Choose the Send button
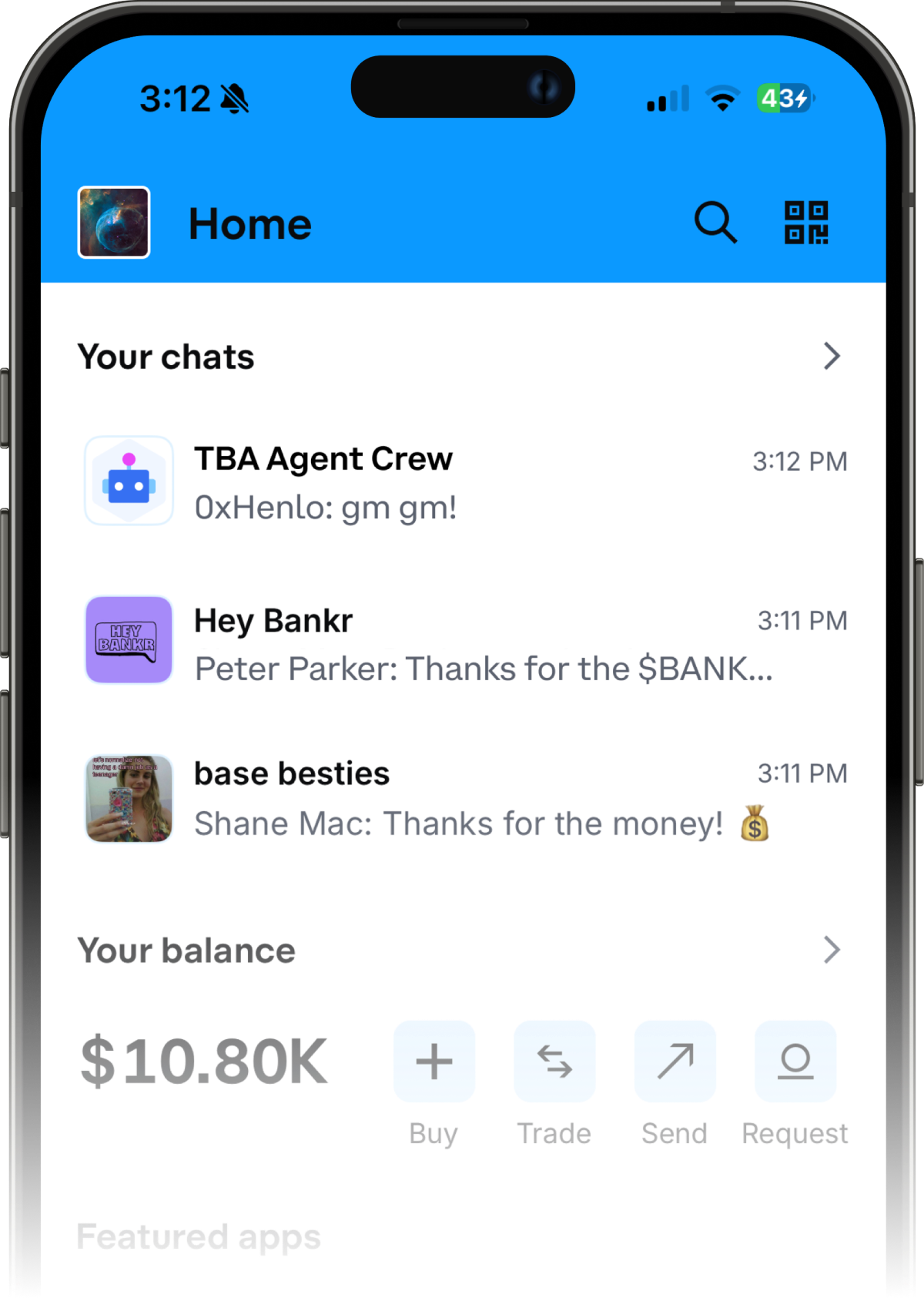Image resolution: width=924 pixels, height=1298 pixels. coord(675,1062)
